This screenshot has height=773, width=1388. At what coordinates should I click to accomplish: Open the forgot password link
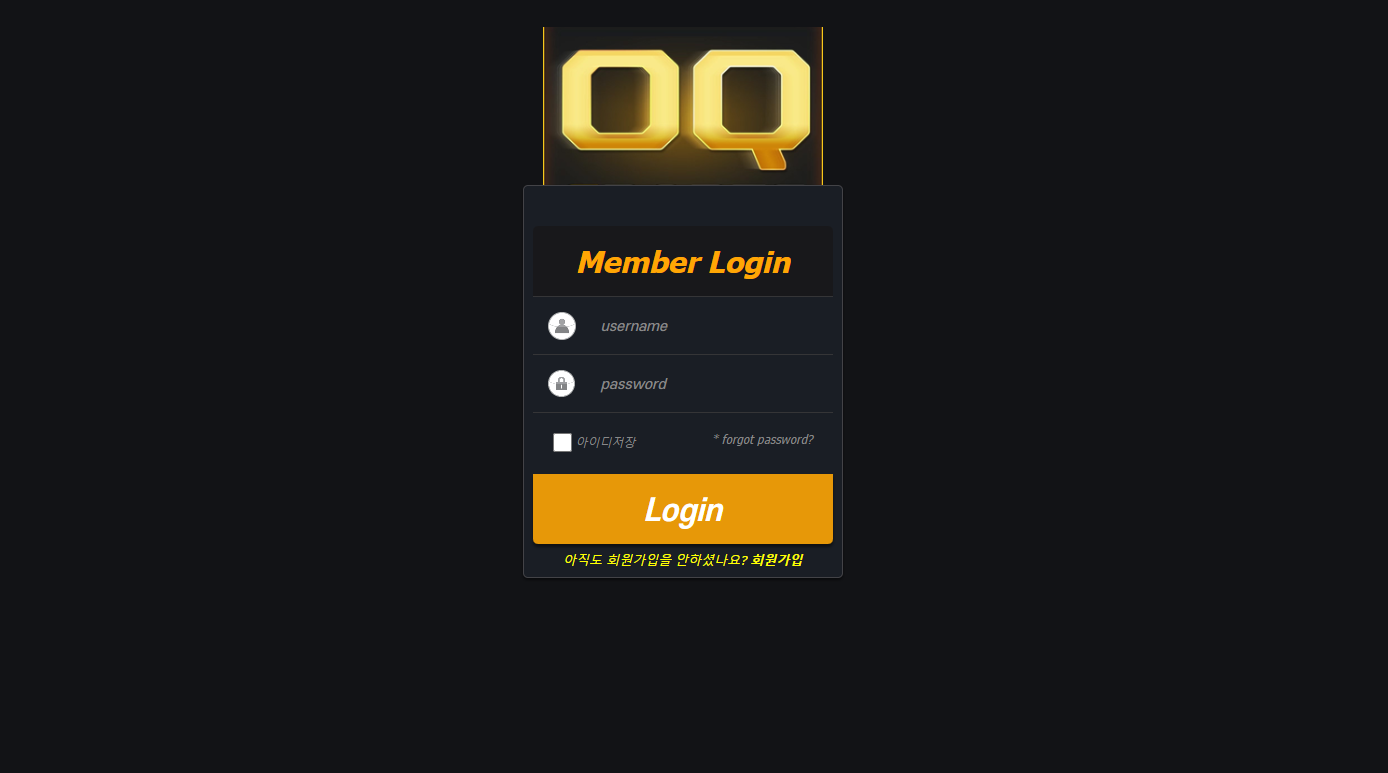[763, 440]
